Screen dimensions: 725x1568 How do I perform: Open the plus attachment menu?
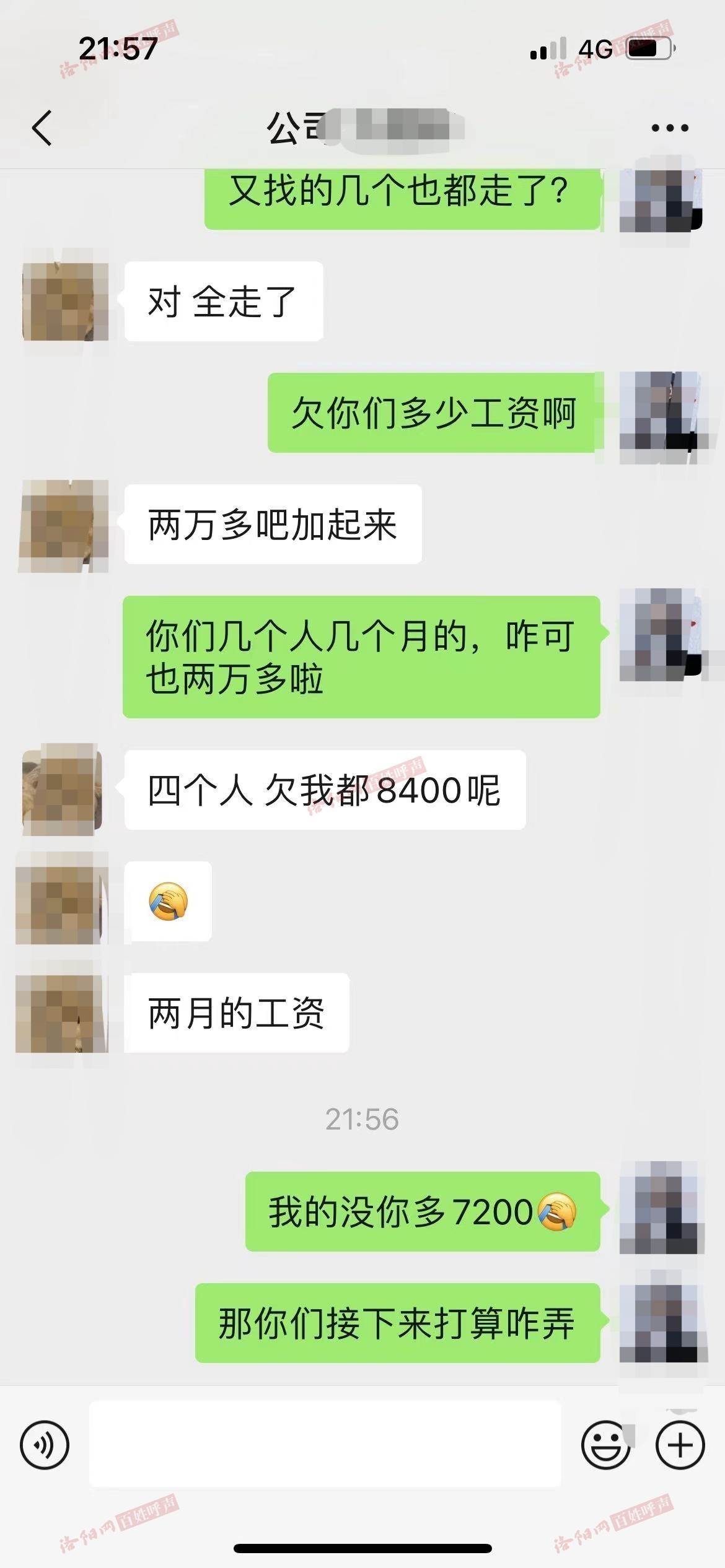coord(680,1445)
